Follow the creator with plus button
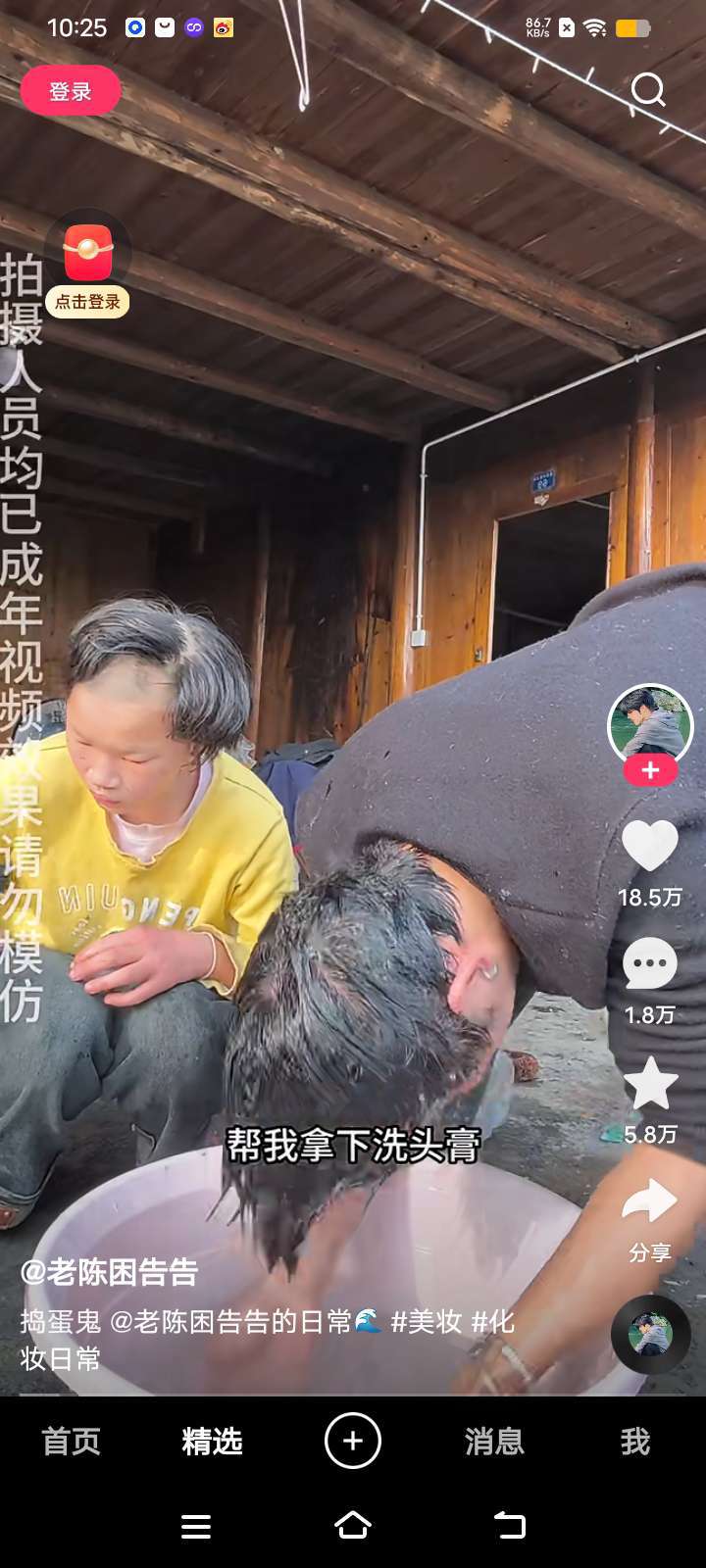The width and height of the screenshot is (706, 1568). tap(650, 771)
